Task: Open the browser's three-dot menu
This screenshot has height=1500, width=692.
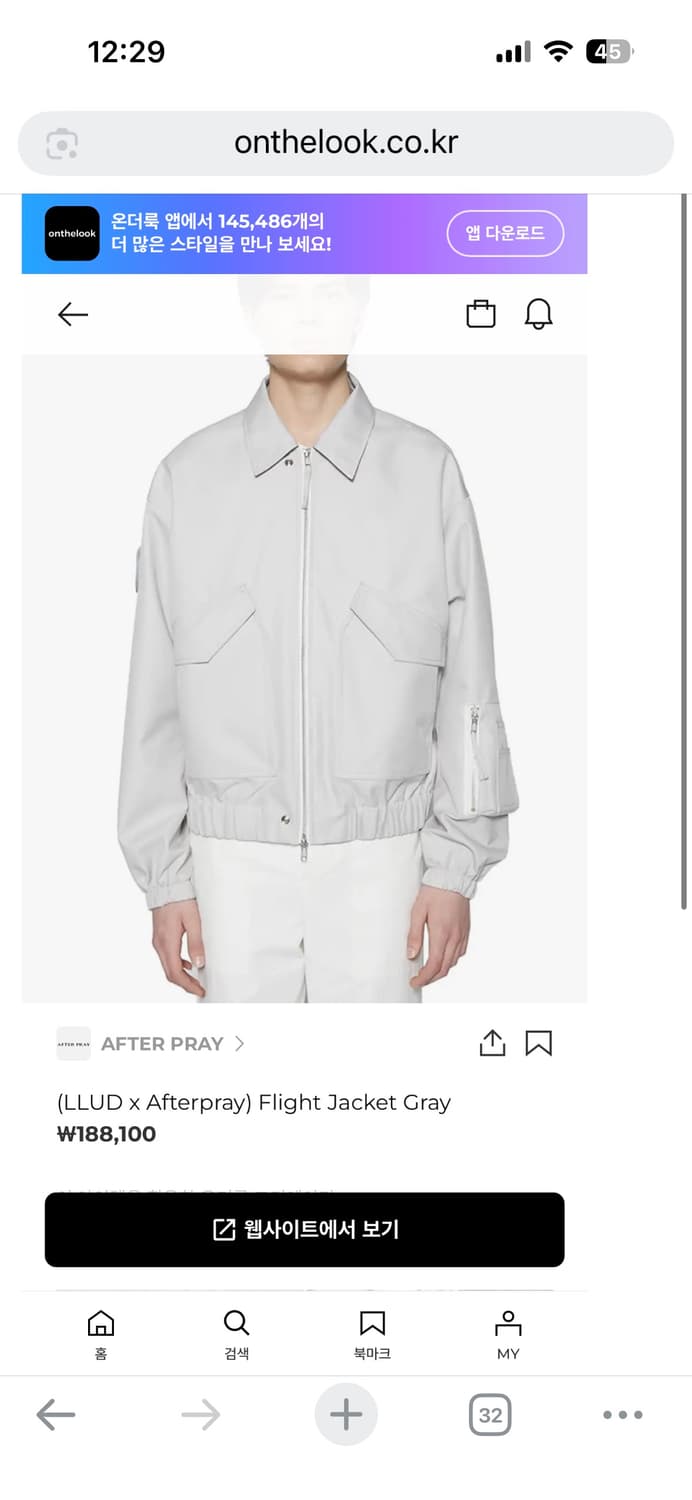Action: [623, 1415]
